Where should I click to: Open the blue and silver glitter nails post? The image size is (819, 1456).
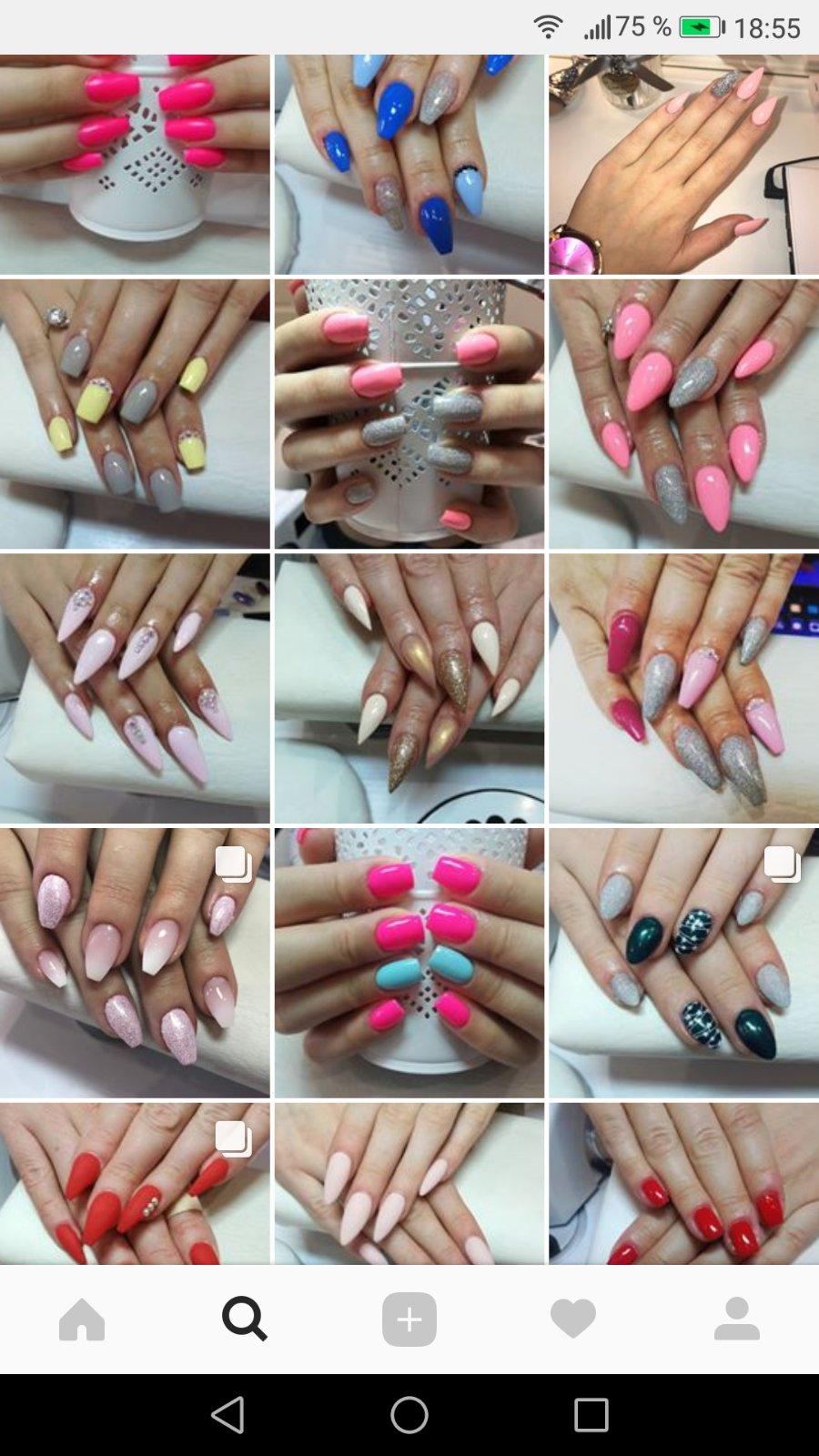click(x=409, y=164)
